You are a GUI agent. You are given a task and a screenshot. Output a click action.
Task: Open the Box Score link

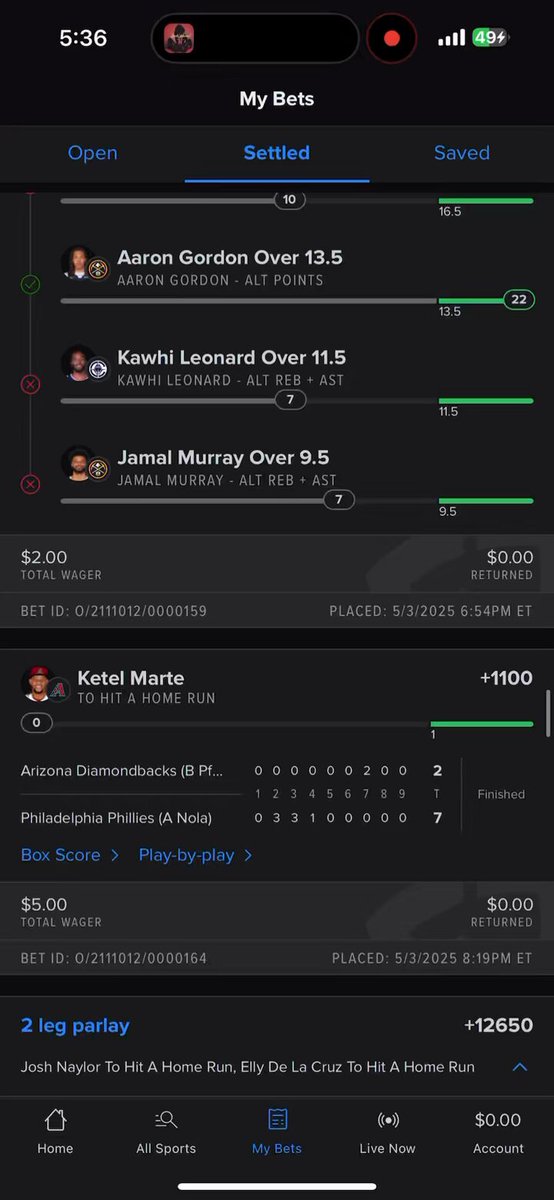click(x=70, y=855)
